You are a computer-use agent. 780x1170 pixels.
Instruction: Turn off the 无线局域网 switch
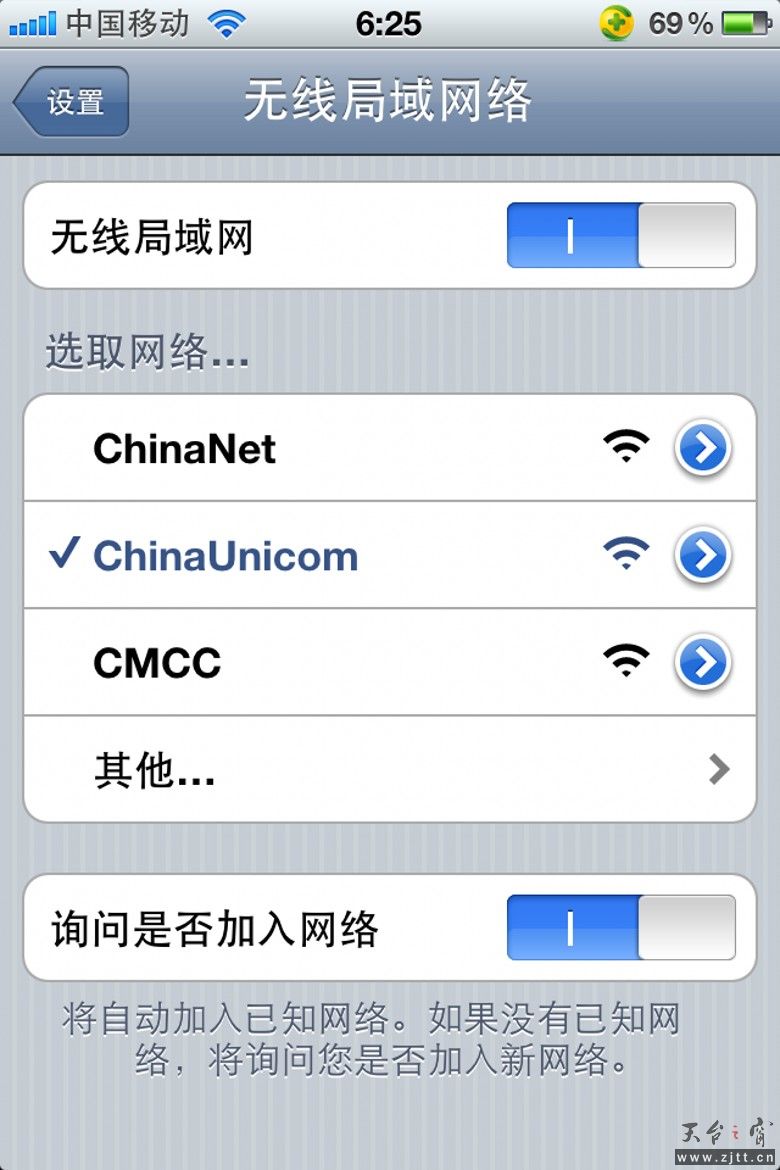click(x=621, y=236)
